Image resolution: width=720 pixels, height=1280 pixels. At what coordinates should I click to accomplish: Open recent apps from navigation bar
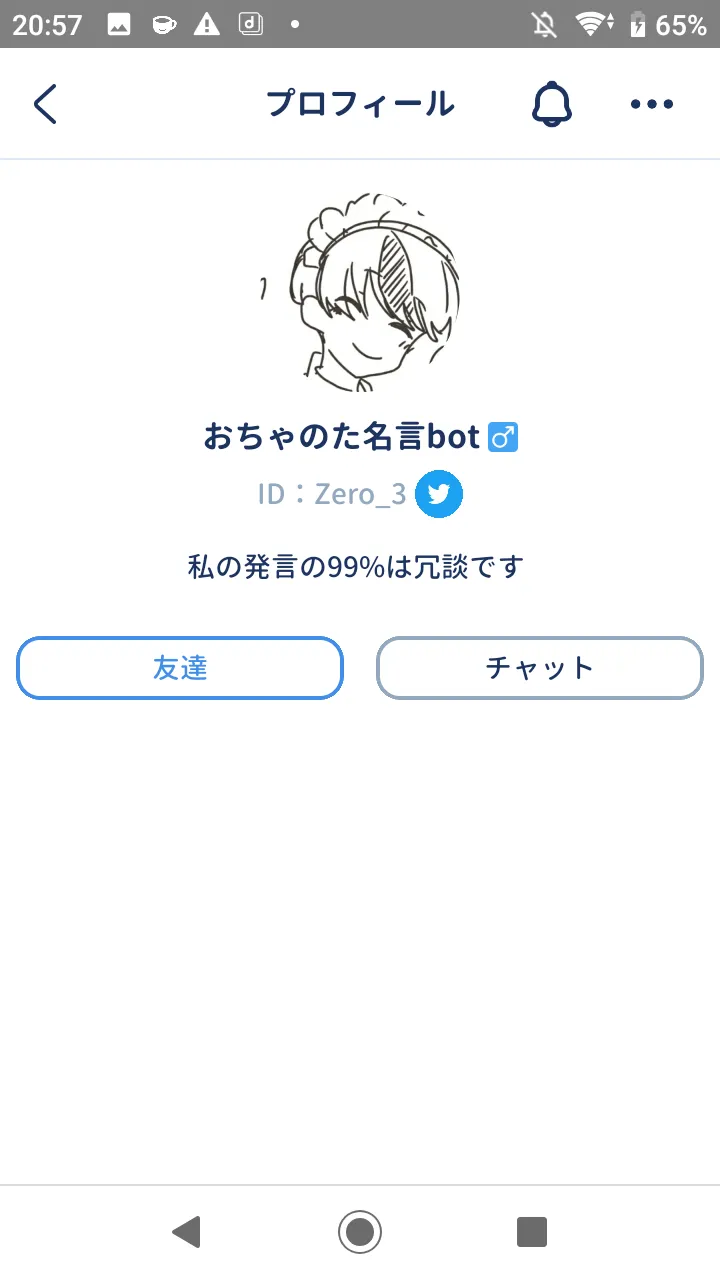tap(532, 1231)
